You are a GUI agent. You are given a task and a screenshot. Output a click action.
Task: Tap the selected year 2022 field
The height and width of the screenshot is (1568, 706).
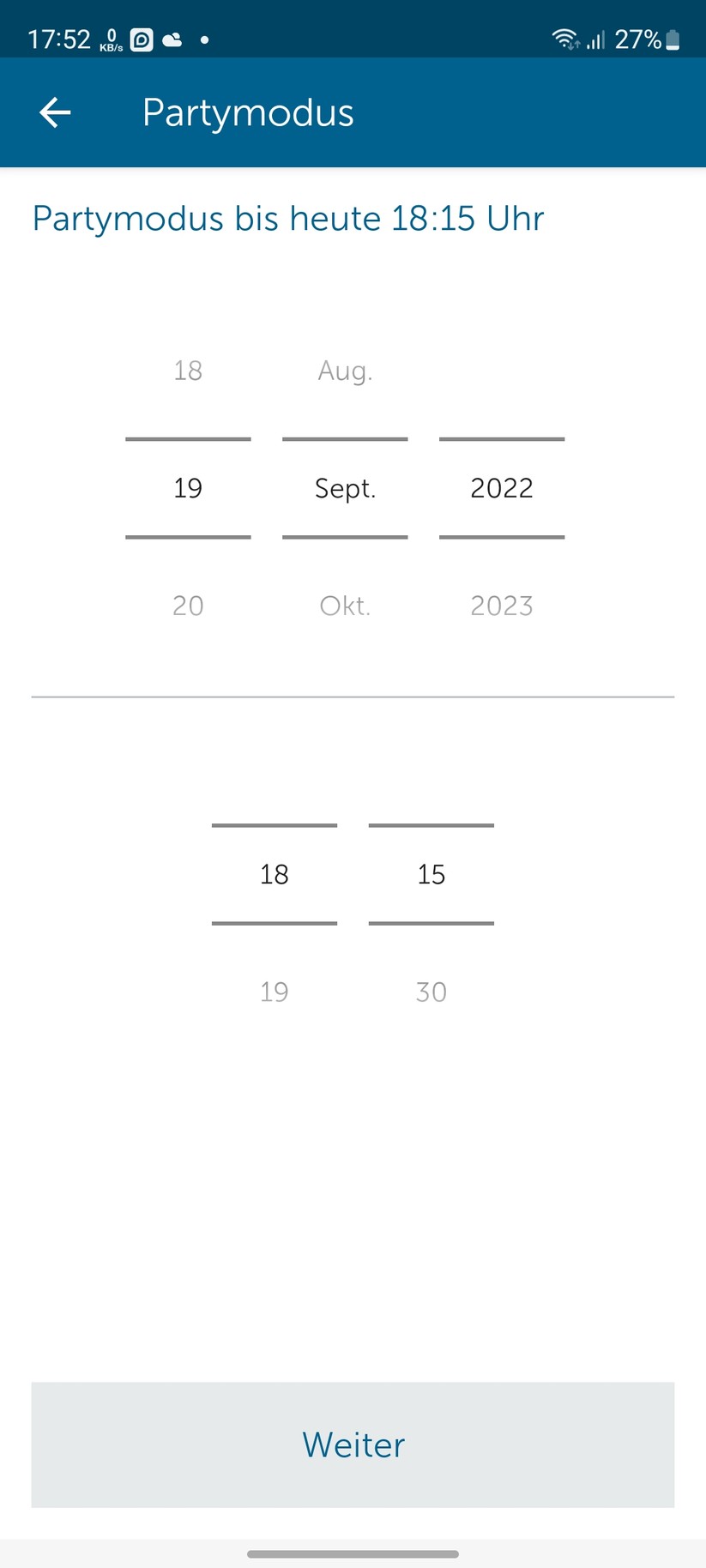(502, 488)
